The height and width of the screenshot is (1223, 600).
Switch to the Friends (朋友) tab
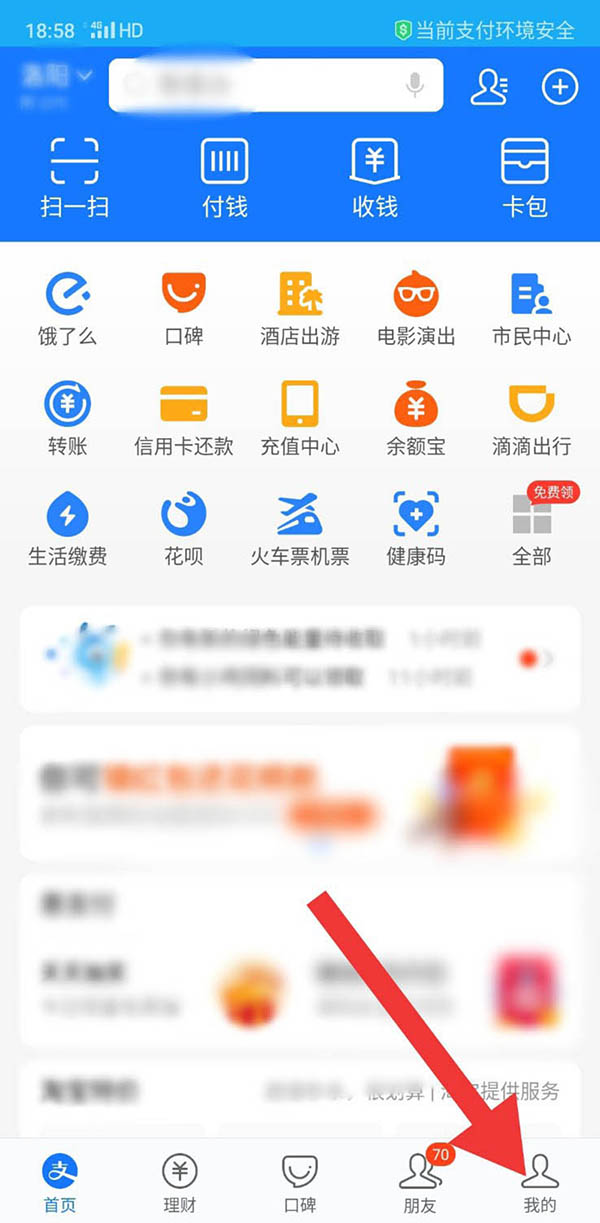pos(420,1182)
